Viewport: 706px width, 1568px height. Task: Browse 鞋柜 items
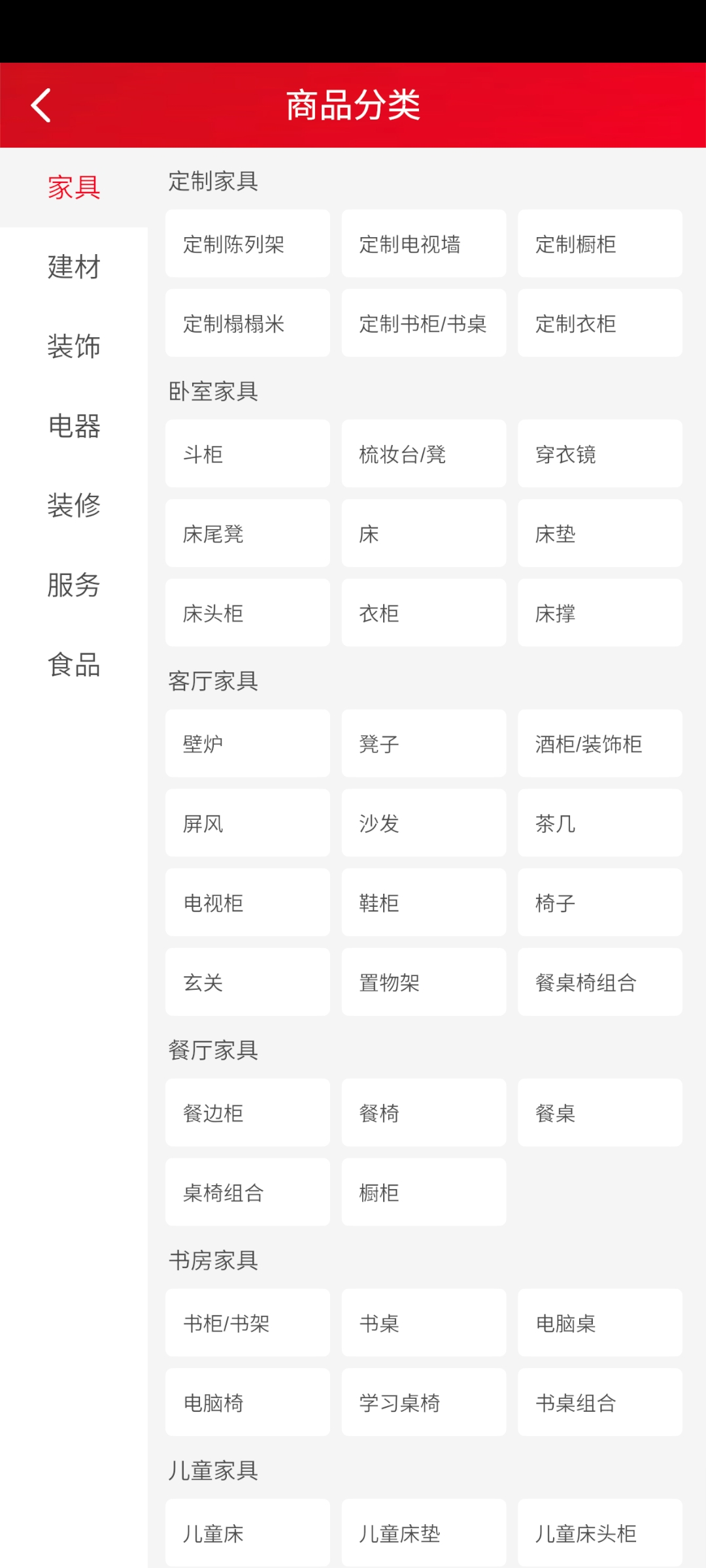[424, 903]
